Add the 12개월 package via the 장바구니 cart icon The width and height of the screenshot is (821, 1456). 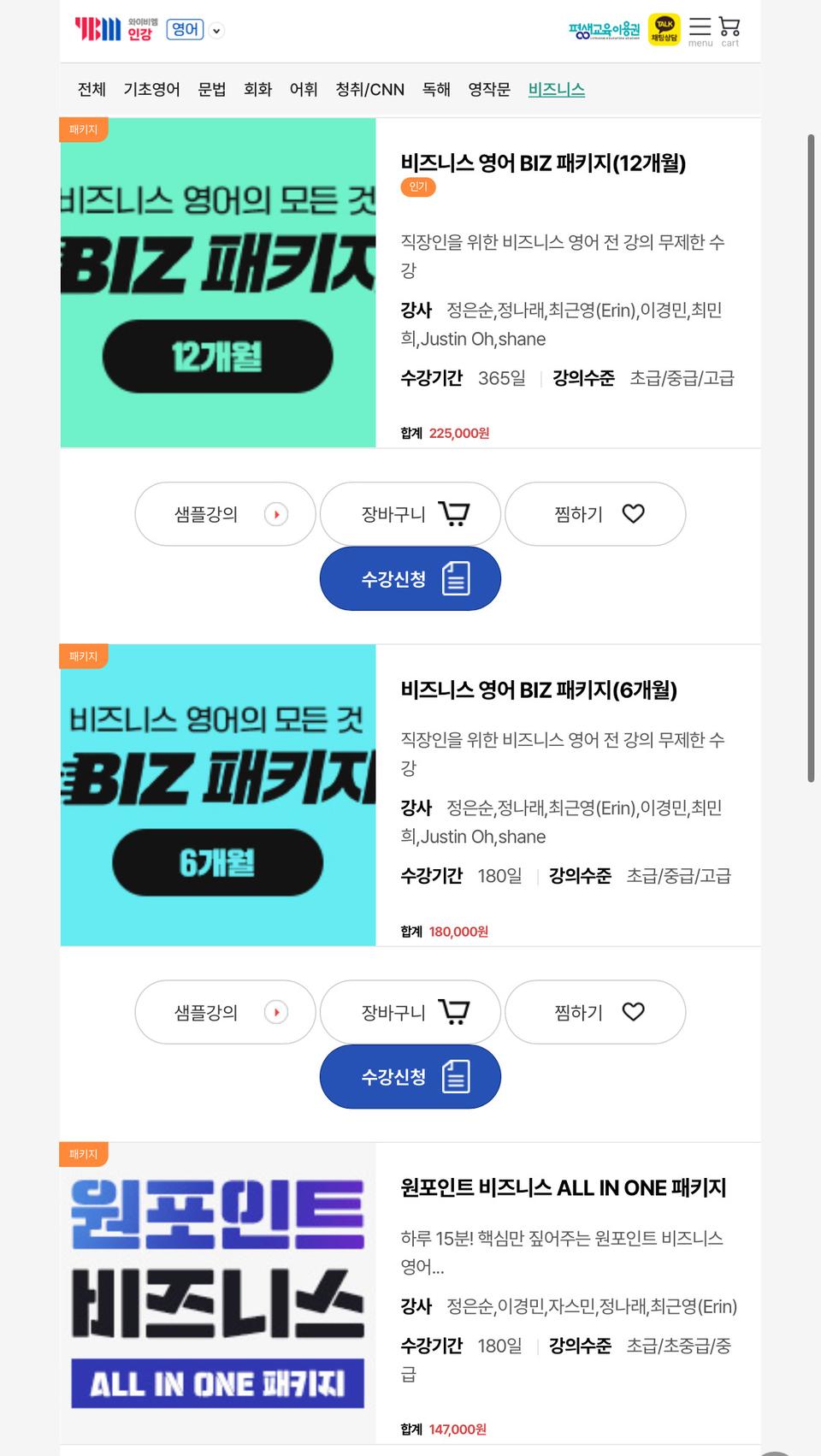(x=454, y=512)
